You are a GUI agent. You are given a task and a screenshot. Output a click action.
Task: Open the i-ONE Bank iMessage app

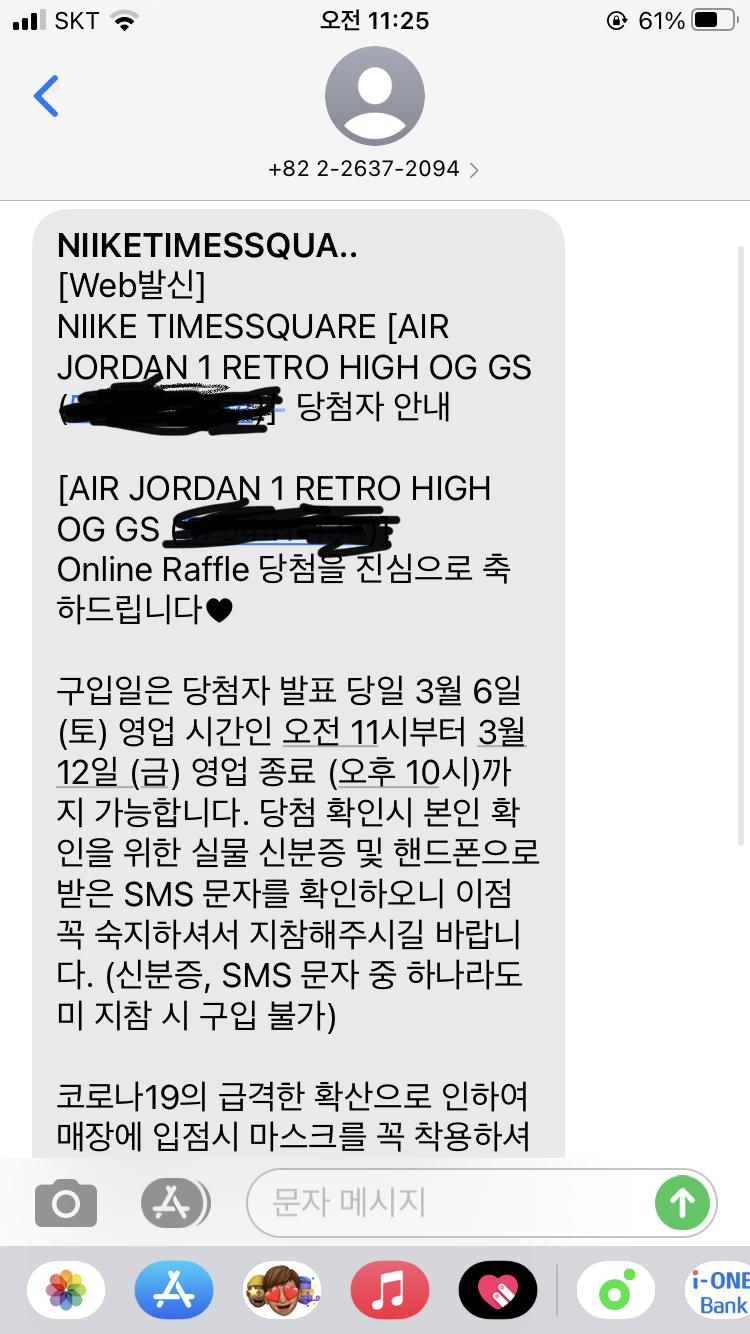pos(719,1289)
